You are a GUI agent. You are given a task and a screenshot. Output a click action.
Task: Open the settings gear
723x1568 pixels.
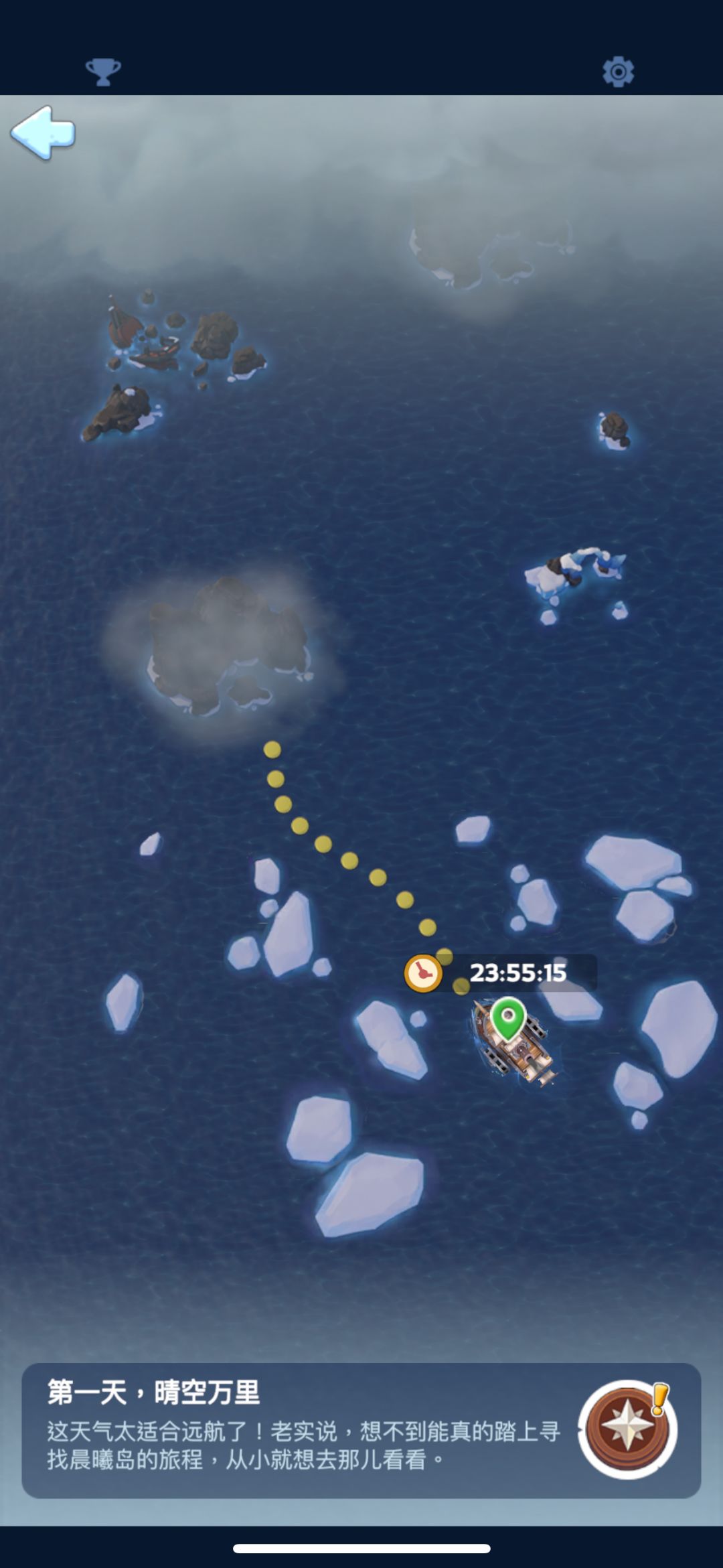click(x=618, y=71)
